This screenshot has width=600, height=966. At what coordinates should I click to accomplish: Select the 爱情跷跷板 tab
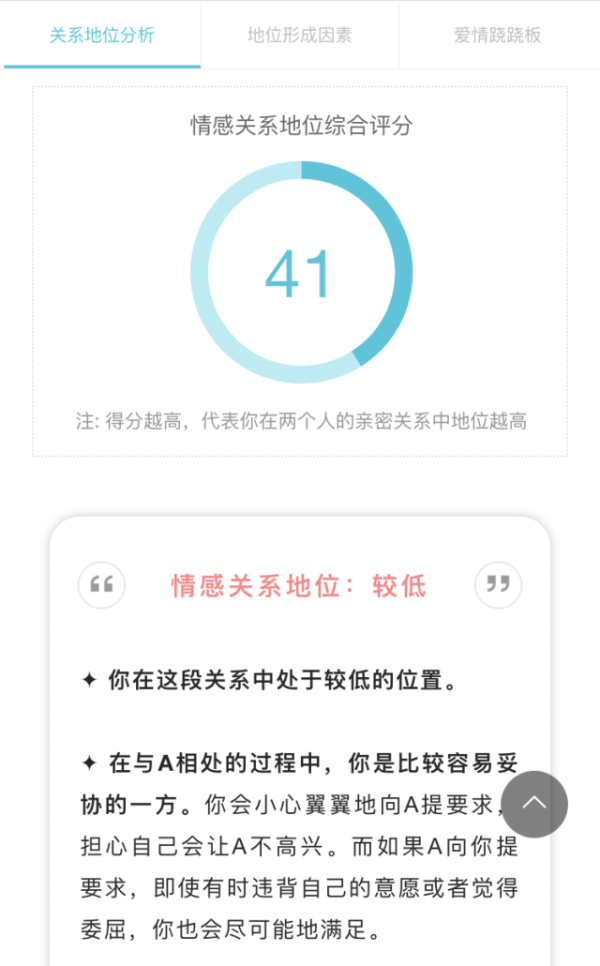click(497, 36)
